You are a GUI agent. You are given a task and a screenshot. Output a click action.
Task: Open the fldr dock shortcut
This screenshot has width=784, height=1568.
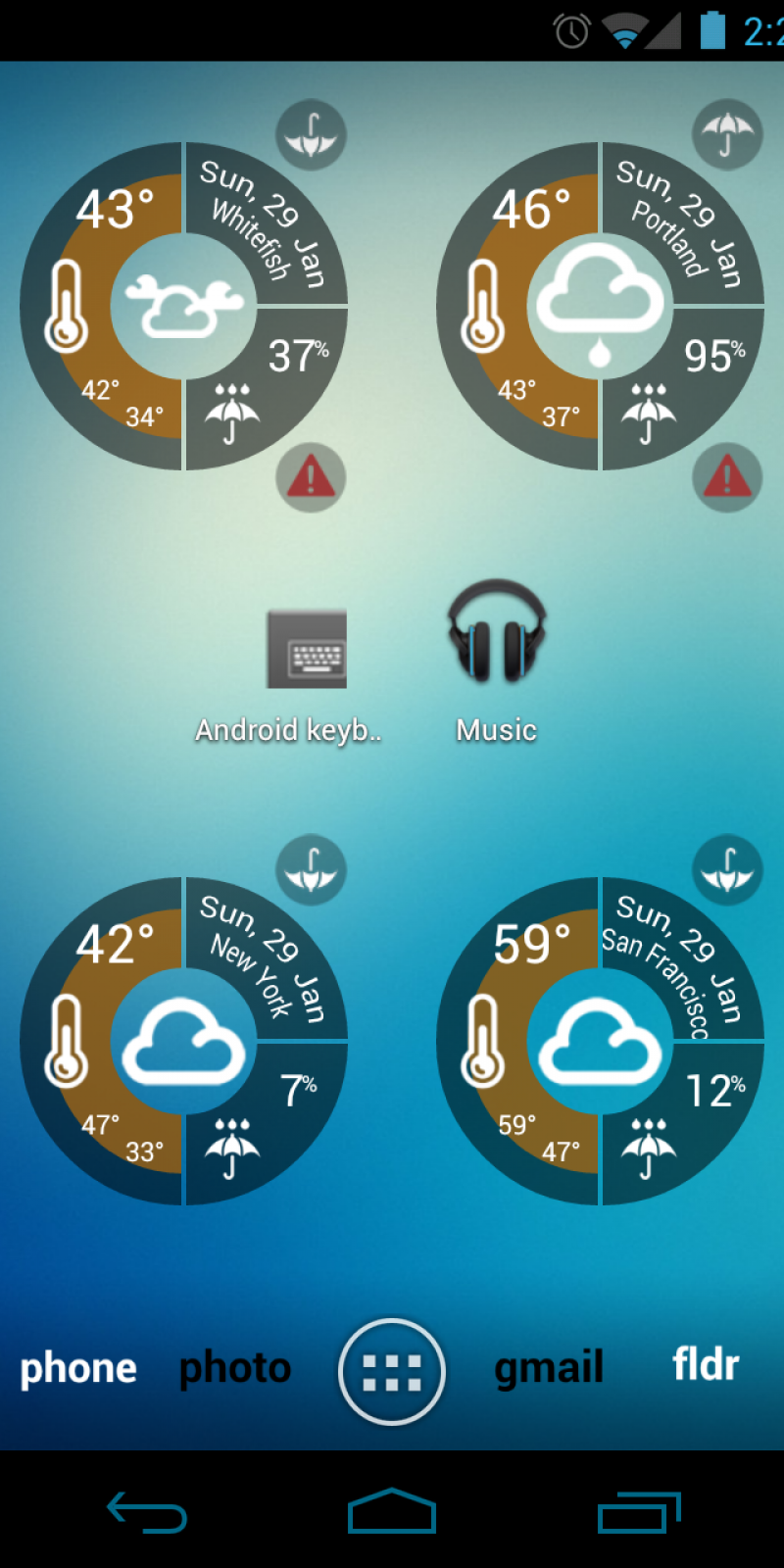[x=706, y=1364]
